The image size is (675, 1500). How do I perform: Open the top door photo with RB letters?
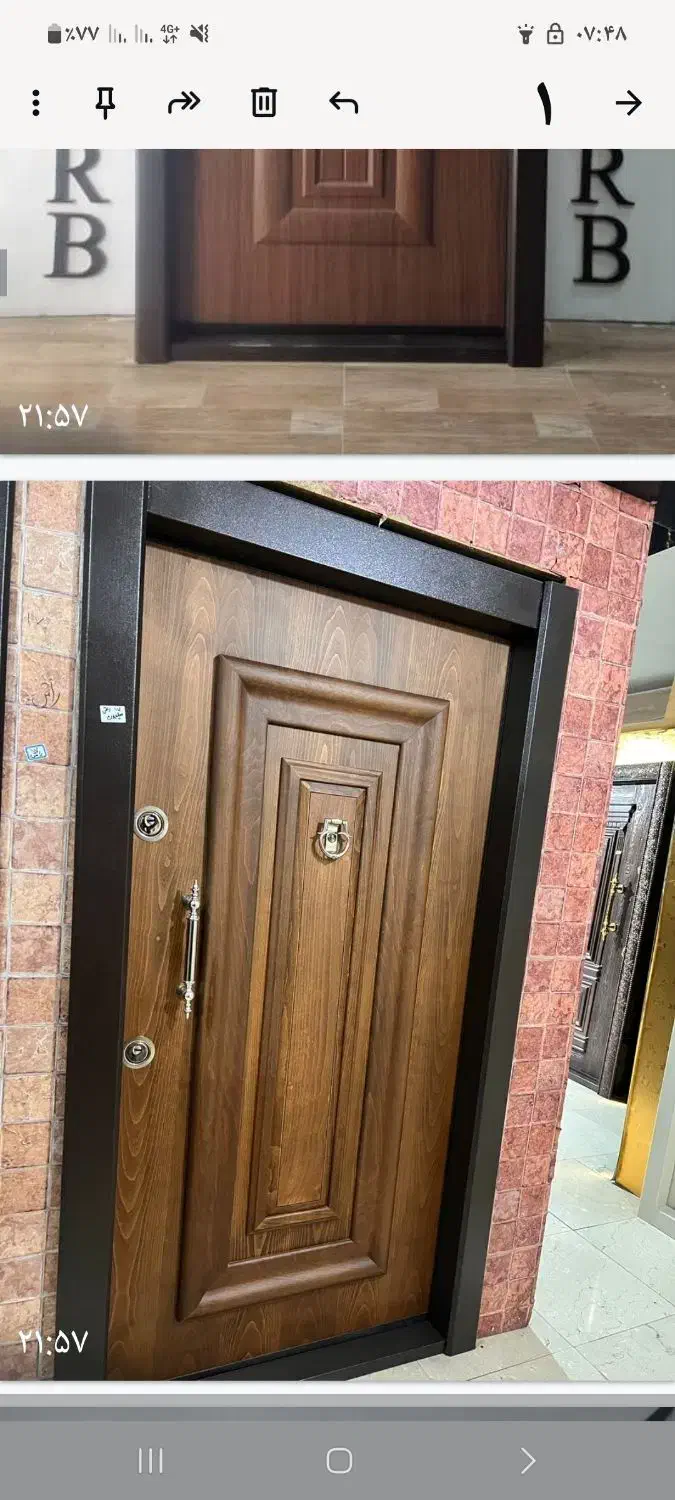tap(337, 300)
